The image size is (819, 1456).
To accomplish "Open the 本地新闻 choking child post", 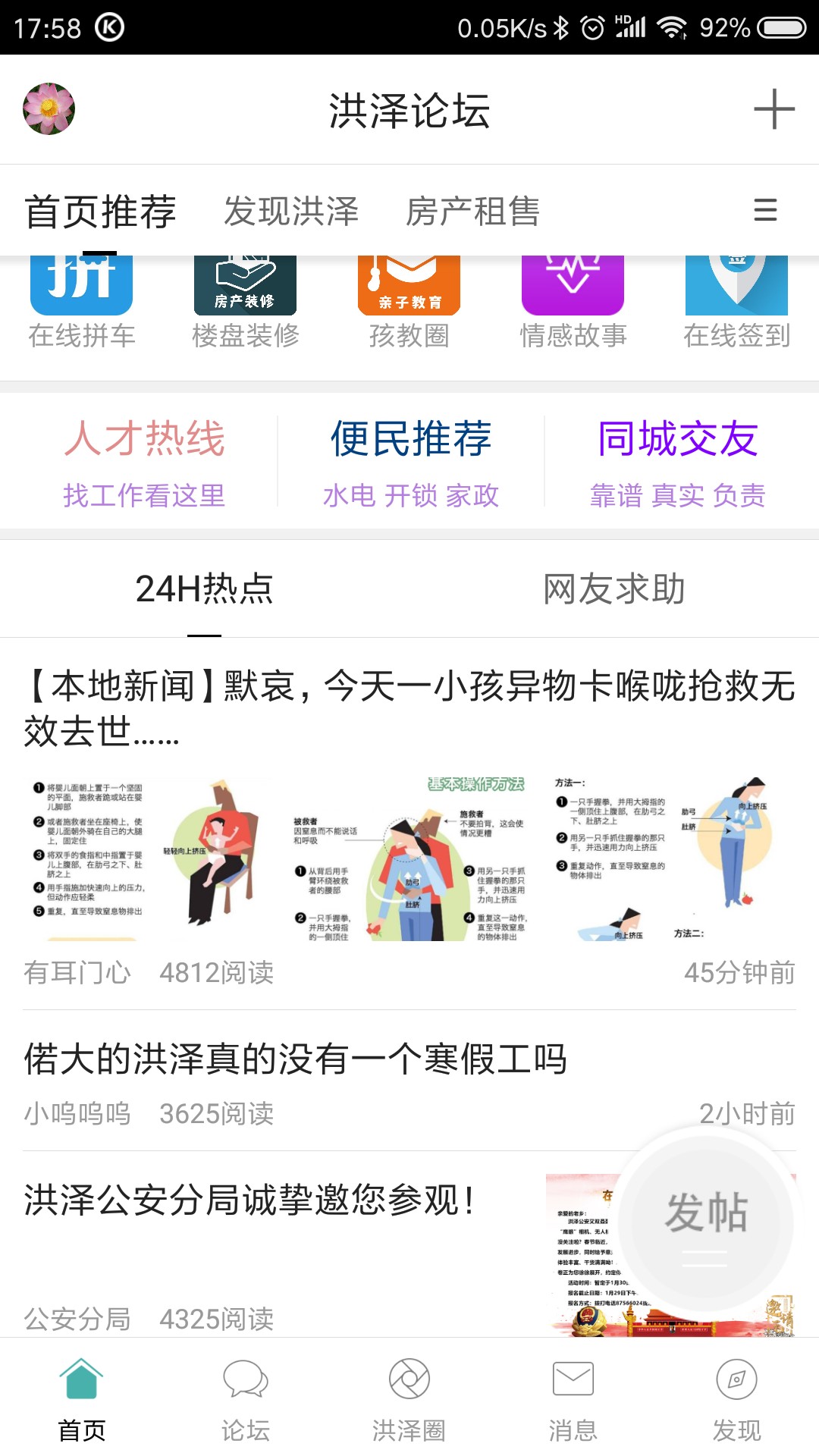I will coord(409,824).
